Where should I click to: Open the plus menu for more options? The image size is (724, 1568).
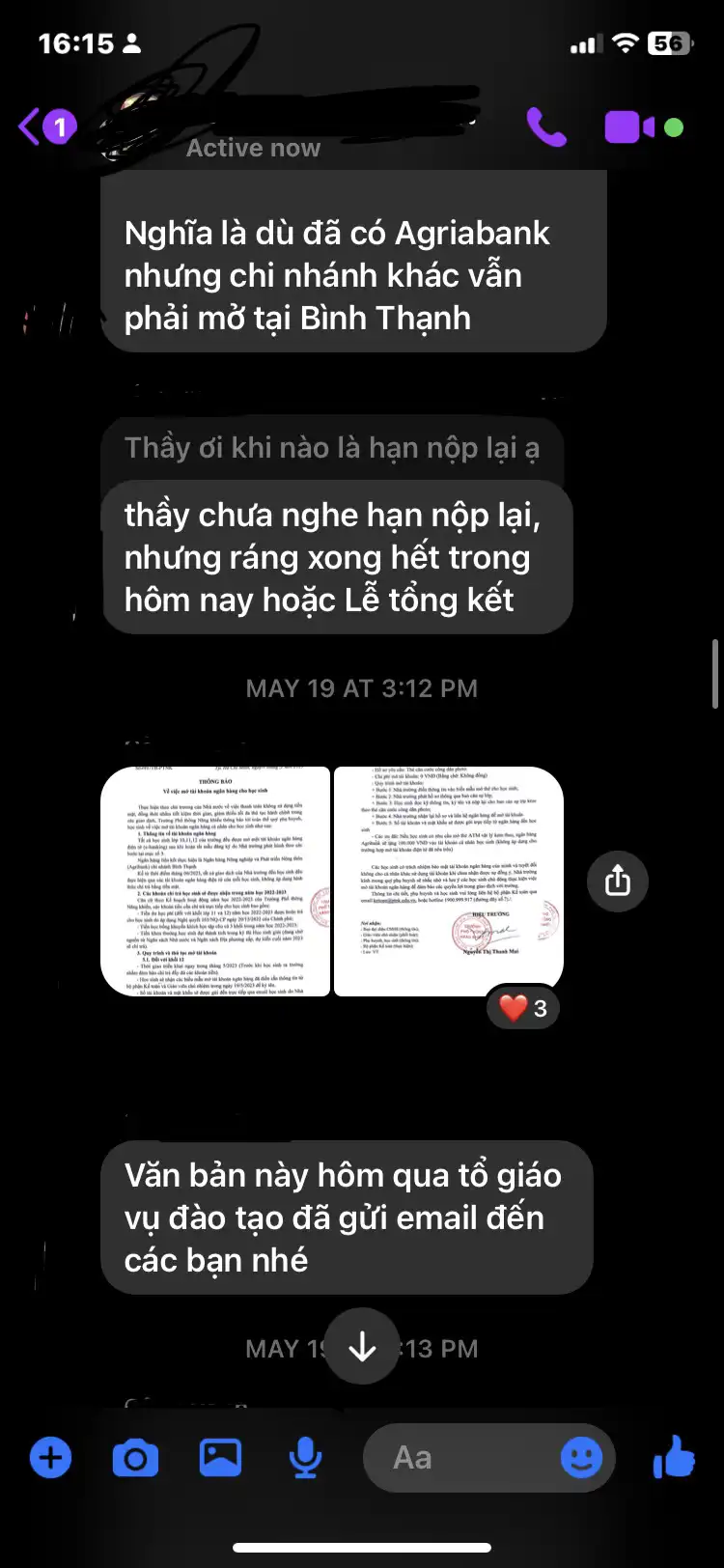coord(50,1457)
